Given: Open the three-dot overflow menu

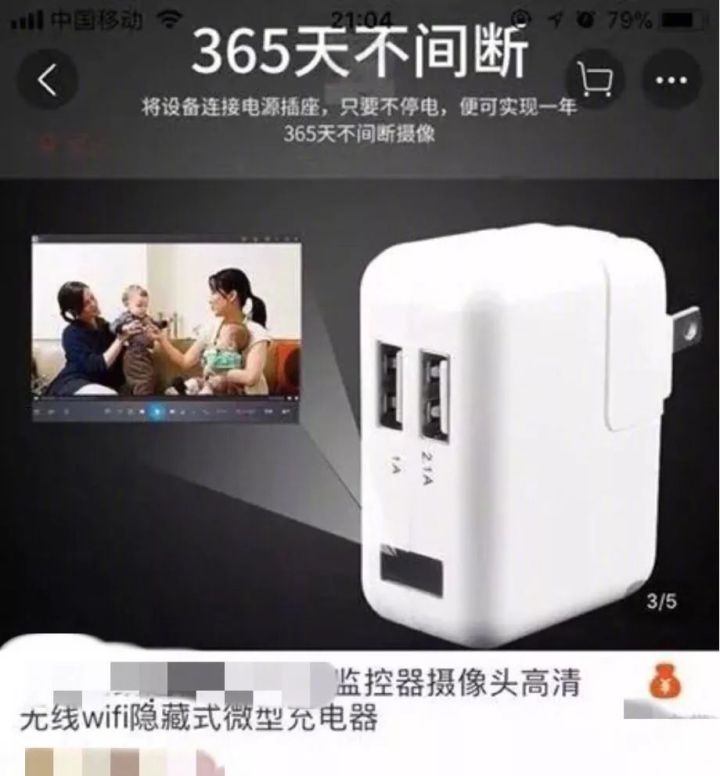Looking at the screenshot, I should click(x=671, y=80).
